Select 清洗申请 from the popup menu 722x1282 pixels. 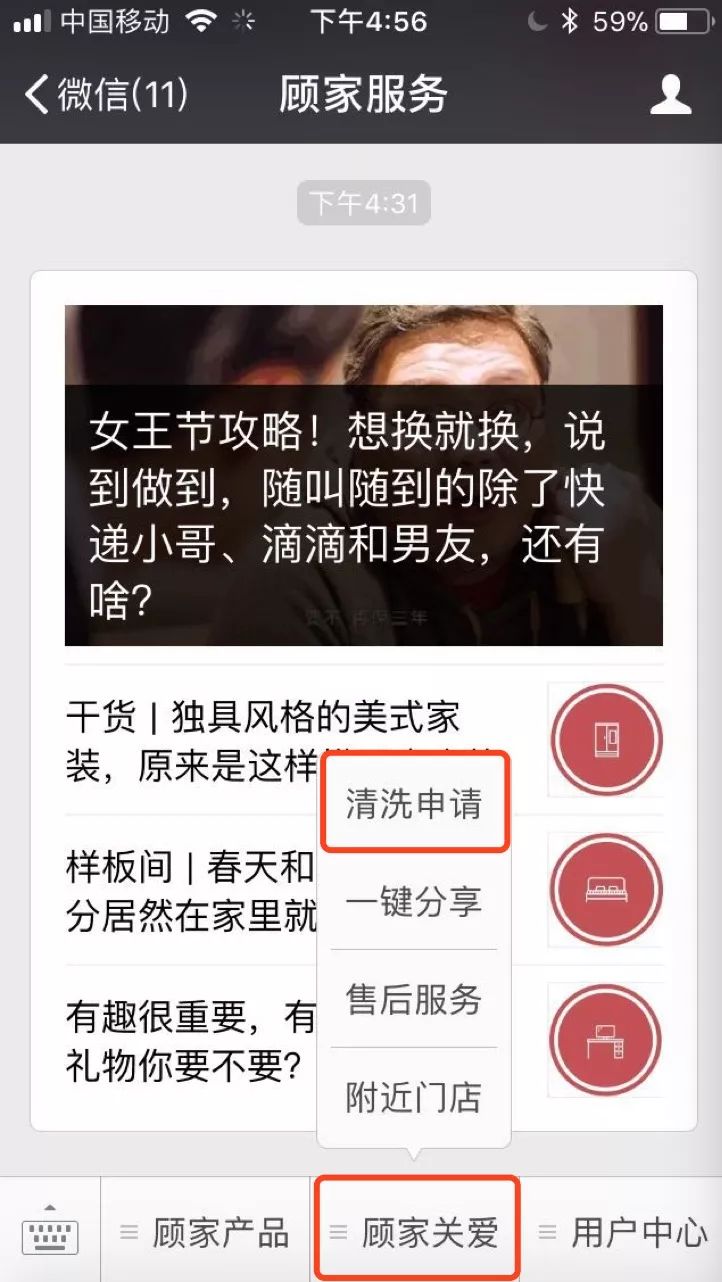414,804
